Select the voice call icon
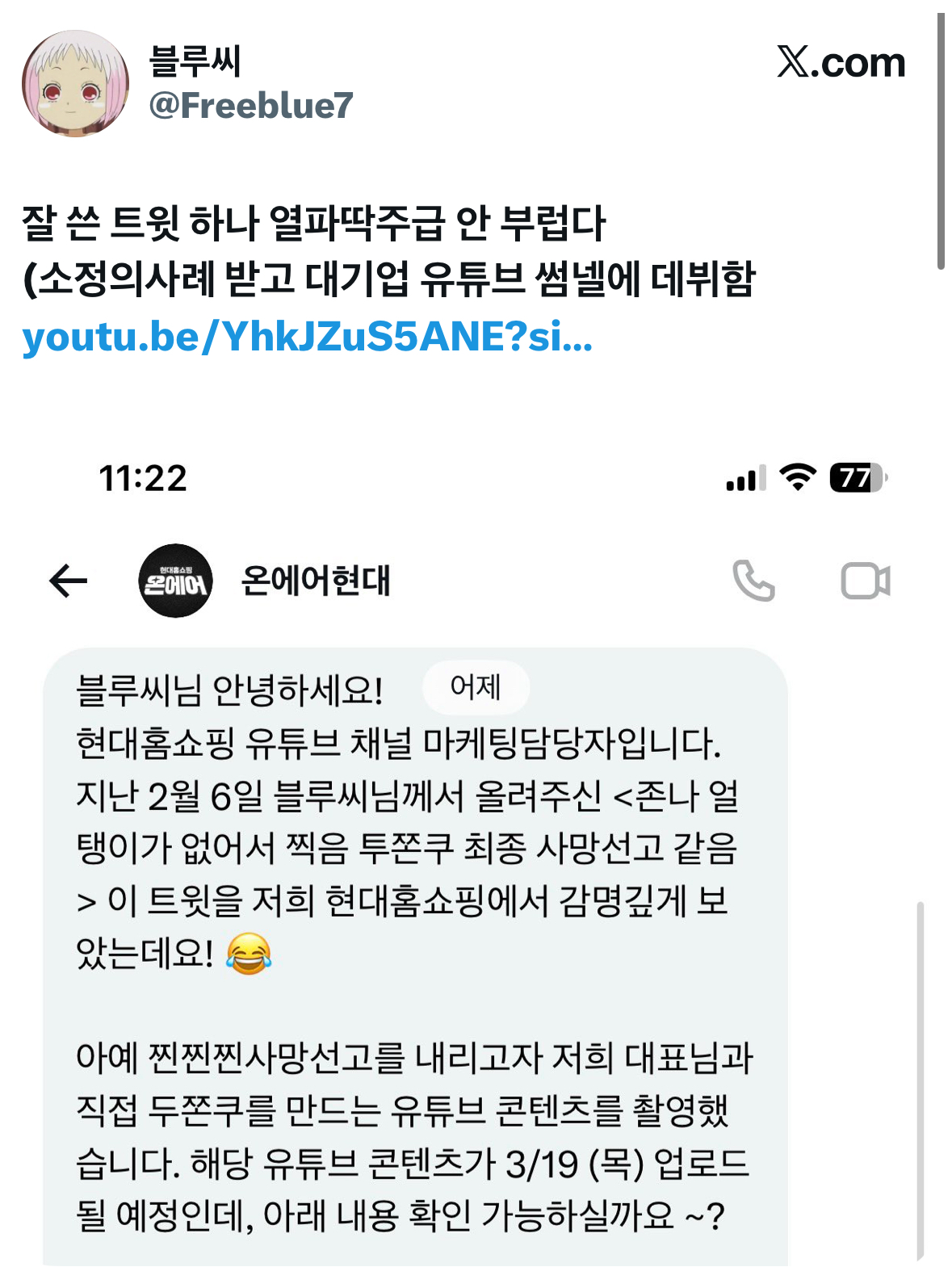Screen dimensions: 952x1288 (755, 578)
